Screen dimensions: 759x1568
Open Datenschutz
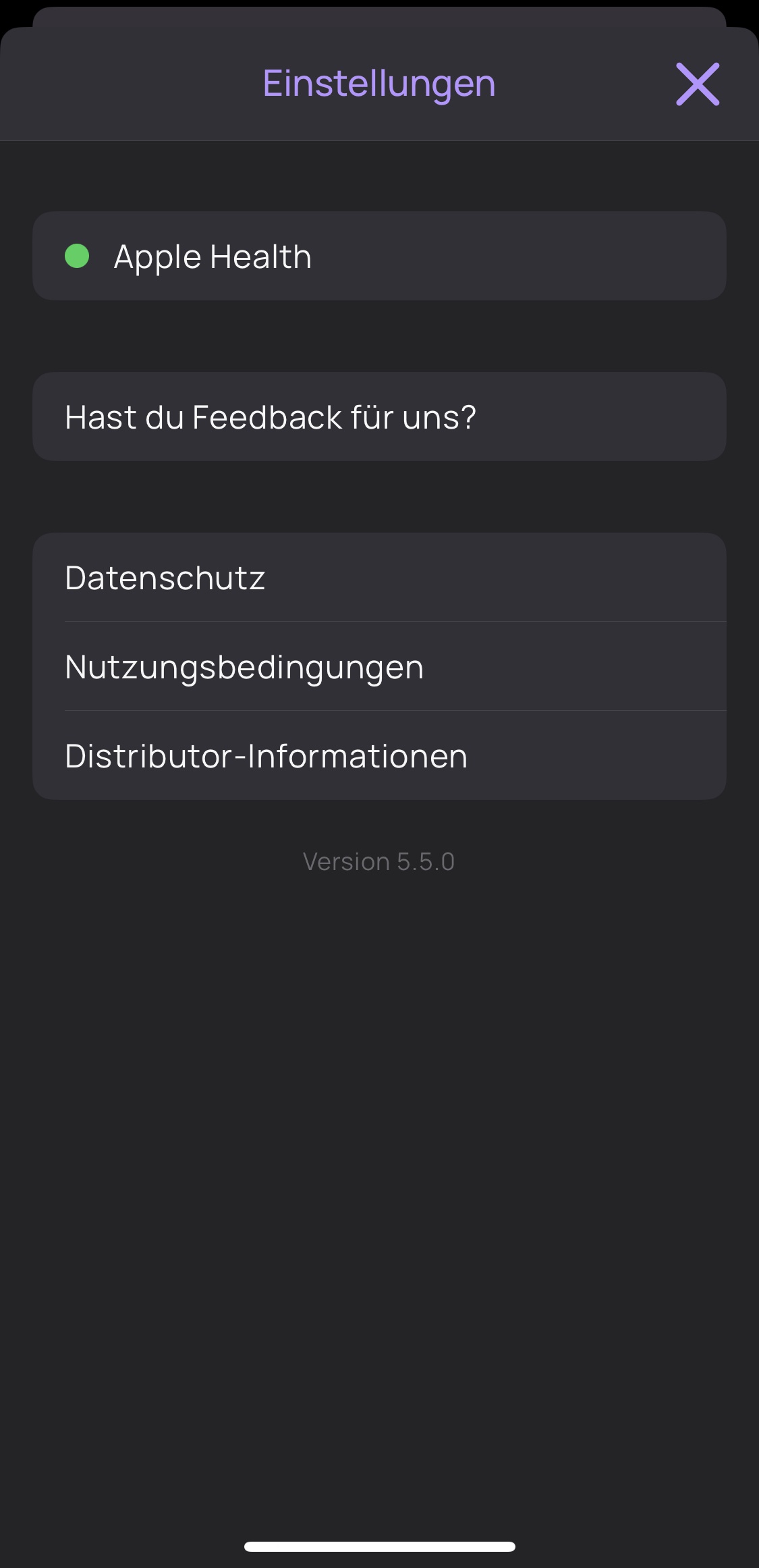tap(378, 578)
